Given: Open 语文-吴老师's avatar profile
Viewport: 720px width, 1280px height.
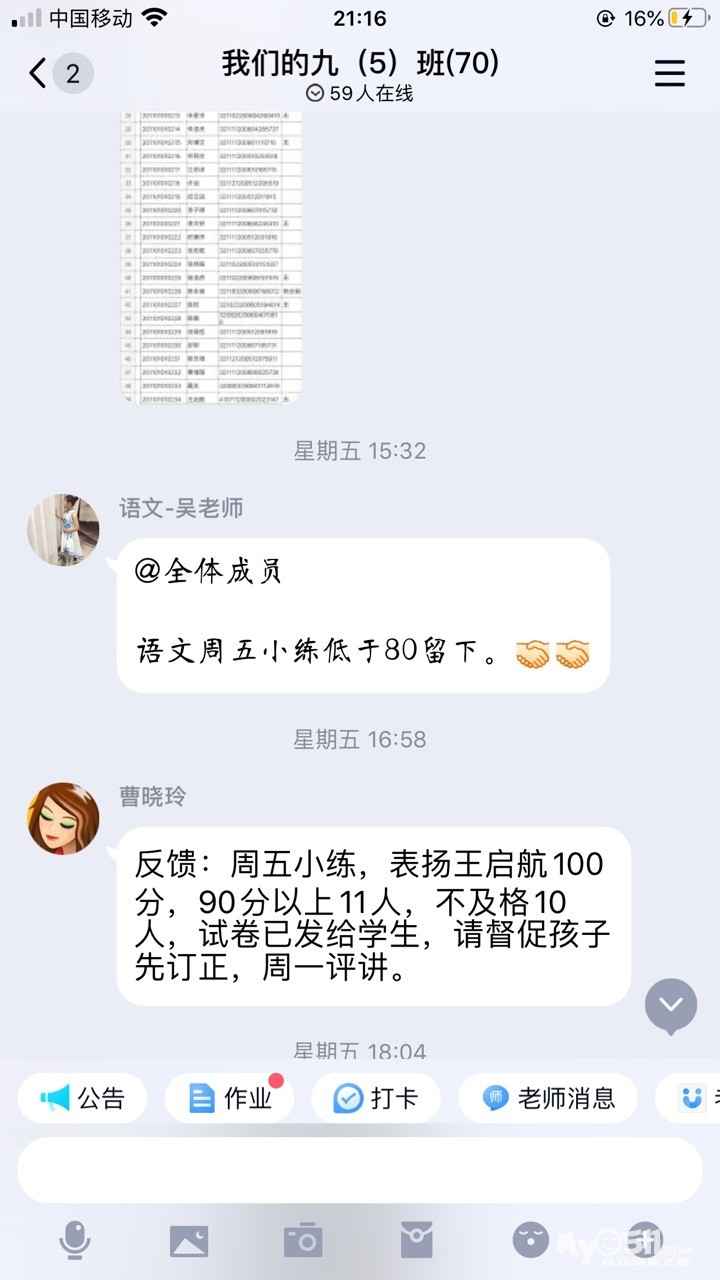Looking at the screenshot, I should [63, 529].
